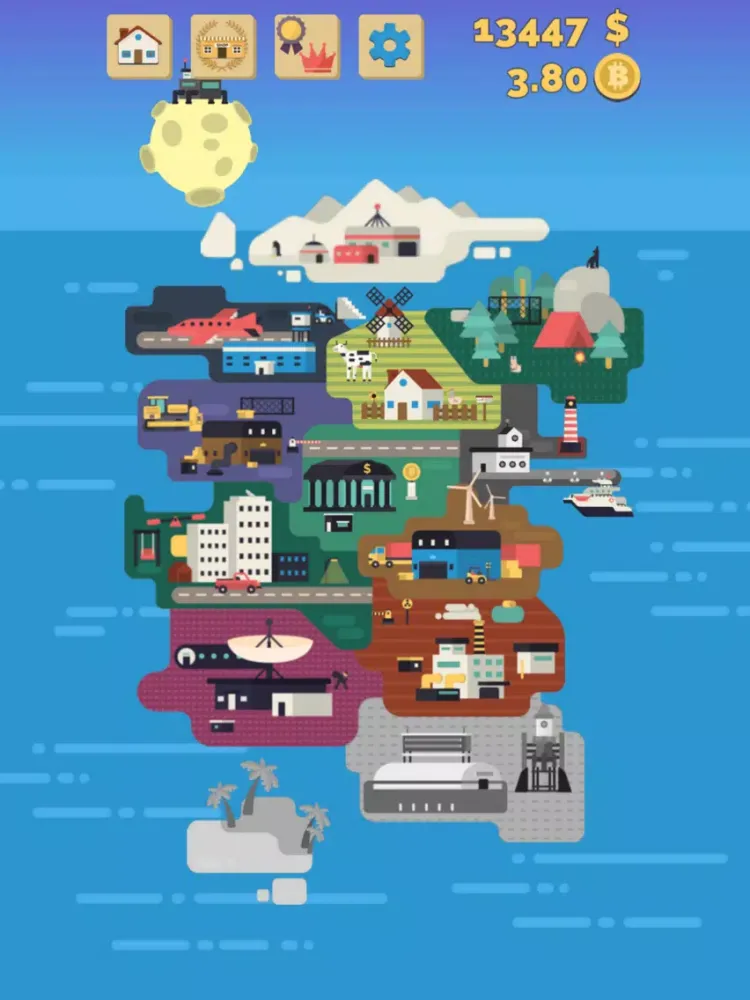Open the ribbon and crown achievements
750x1000 pixels.
(306, 46)
